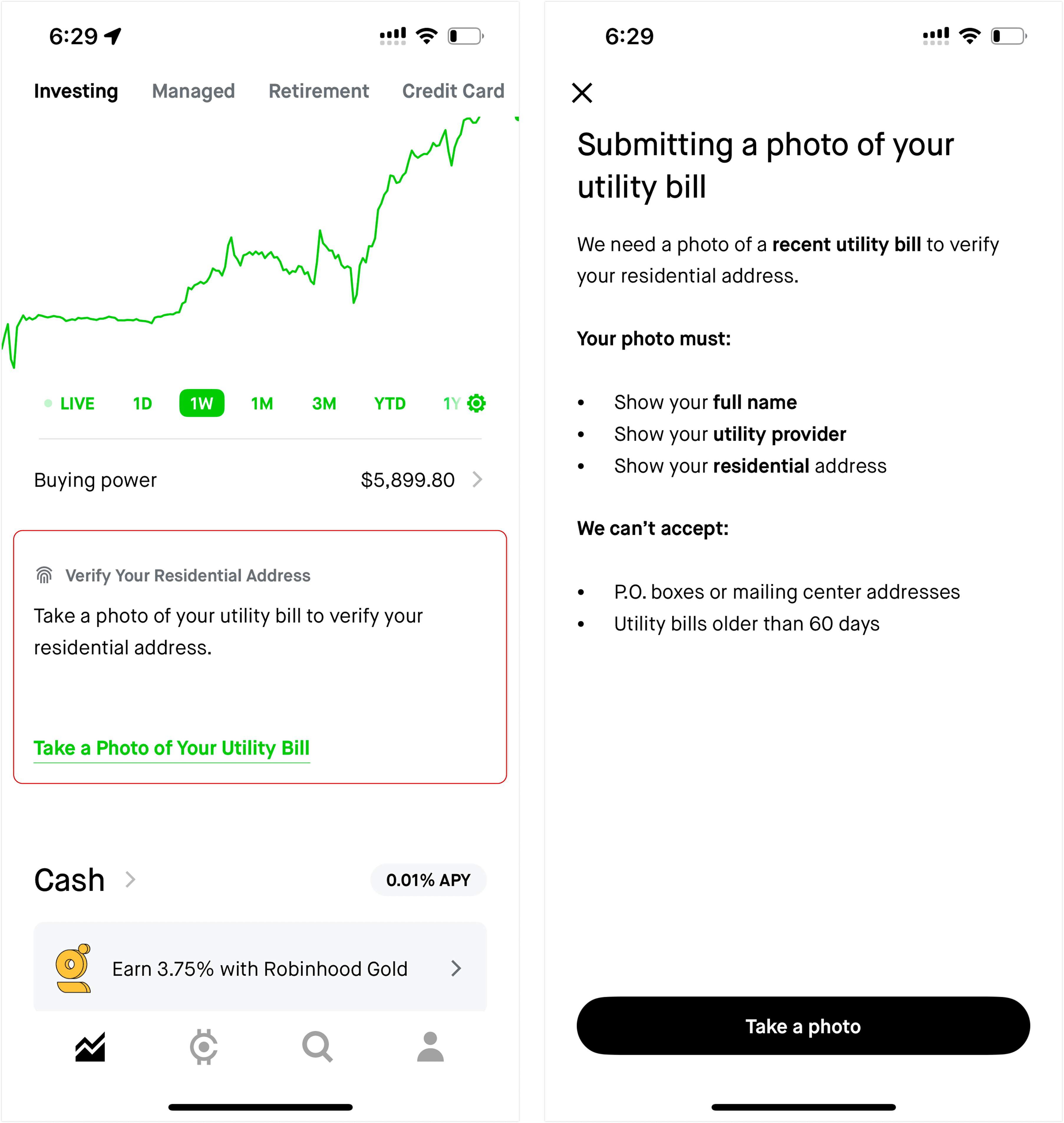The width and height of the screenshot is (1064, 1123).
Task: Open search from the bottom navigation
Action: [317, 1046]
